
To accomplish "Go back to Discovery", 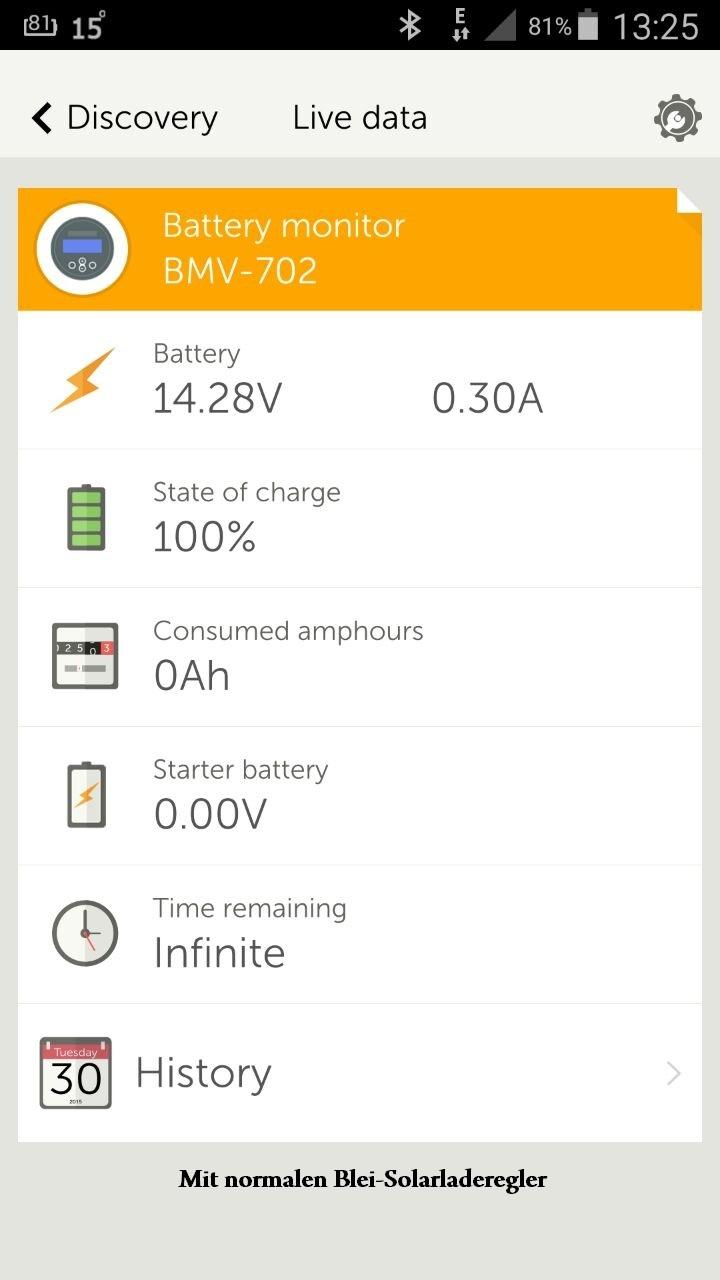I will point(124,118).
